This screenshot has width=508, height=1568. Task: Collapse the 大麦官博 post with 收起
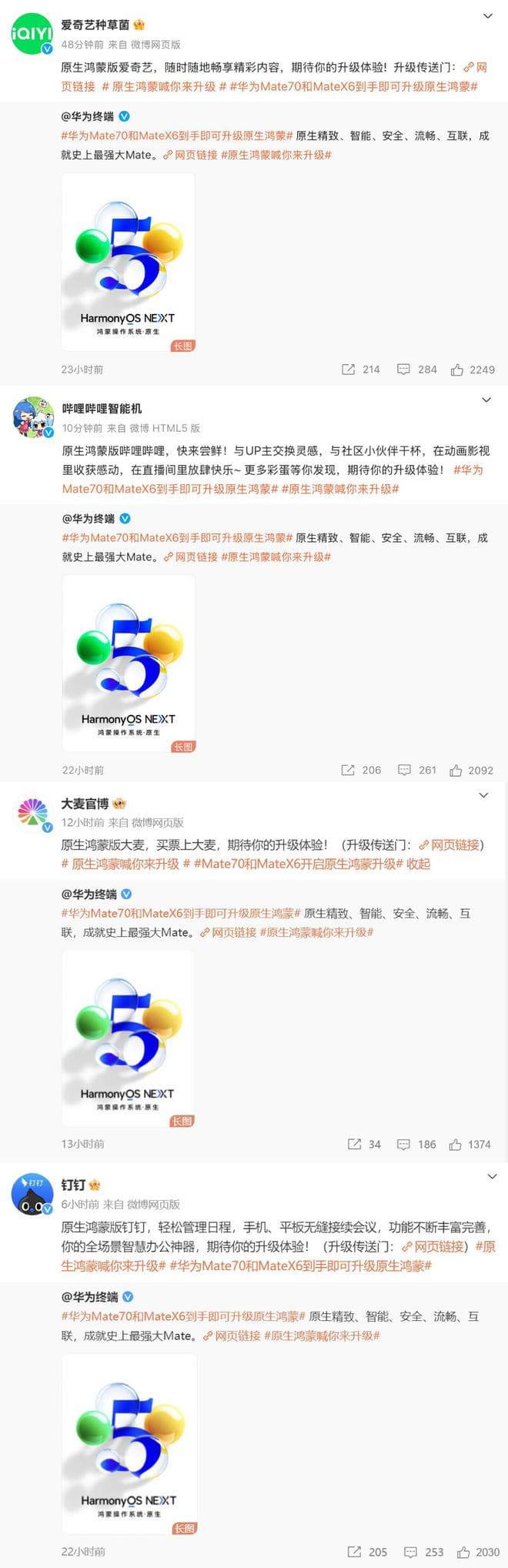(x=418, y=864)
